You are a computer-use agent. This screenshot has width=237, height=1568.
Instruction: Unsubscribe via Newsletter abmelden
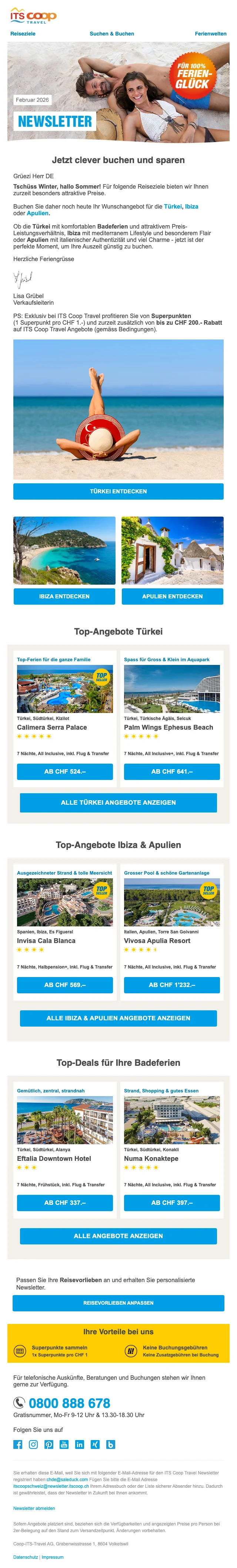point(34,1508)
